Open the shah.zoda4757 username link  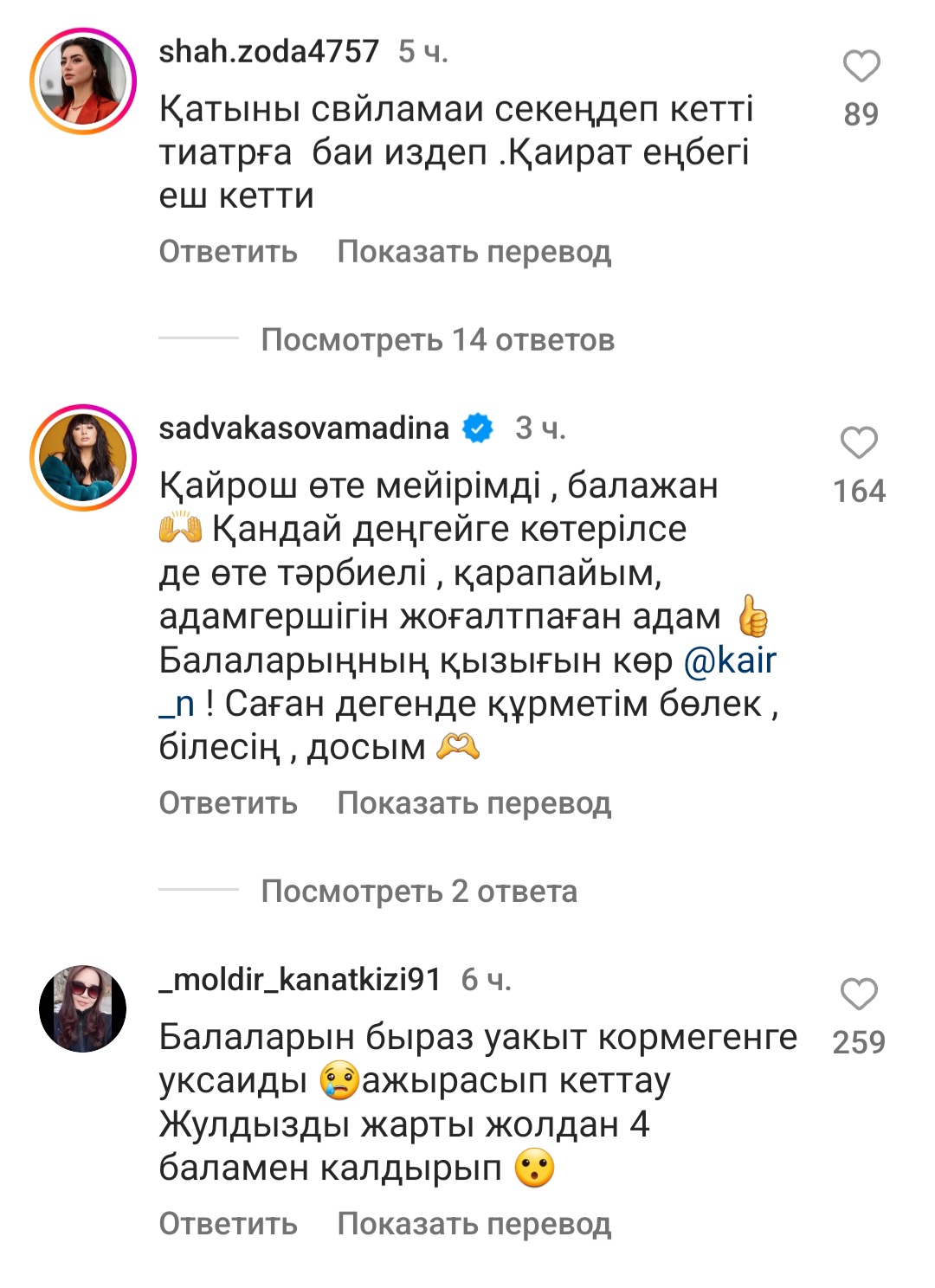pos(268,52)
